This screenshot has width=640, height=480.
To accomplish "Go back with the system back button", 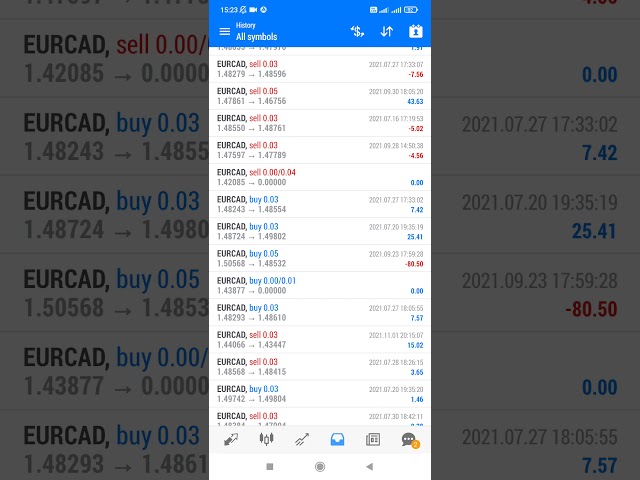I will [369, 466].
